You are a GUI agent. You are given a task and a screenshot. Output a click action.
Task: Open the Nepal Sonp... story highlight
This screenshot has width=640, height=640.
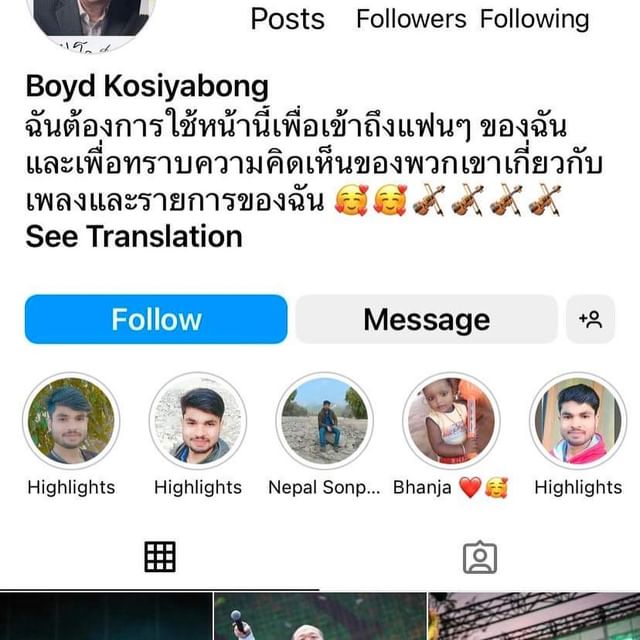324,421
